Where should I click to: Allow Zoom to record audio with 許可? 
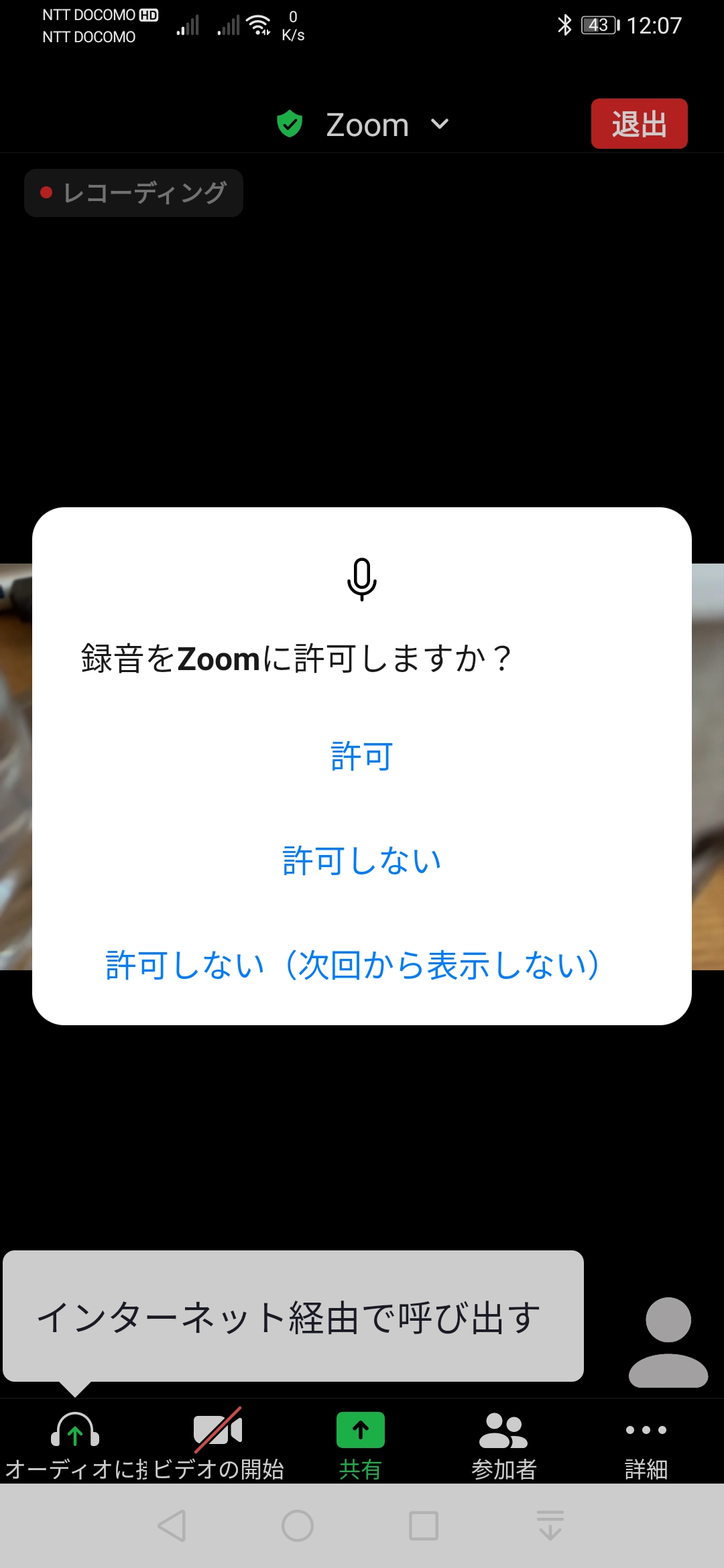(362, 757)
